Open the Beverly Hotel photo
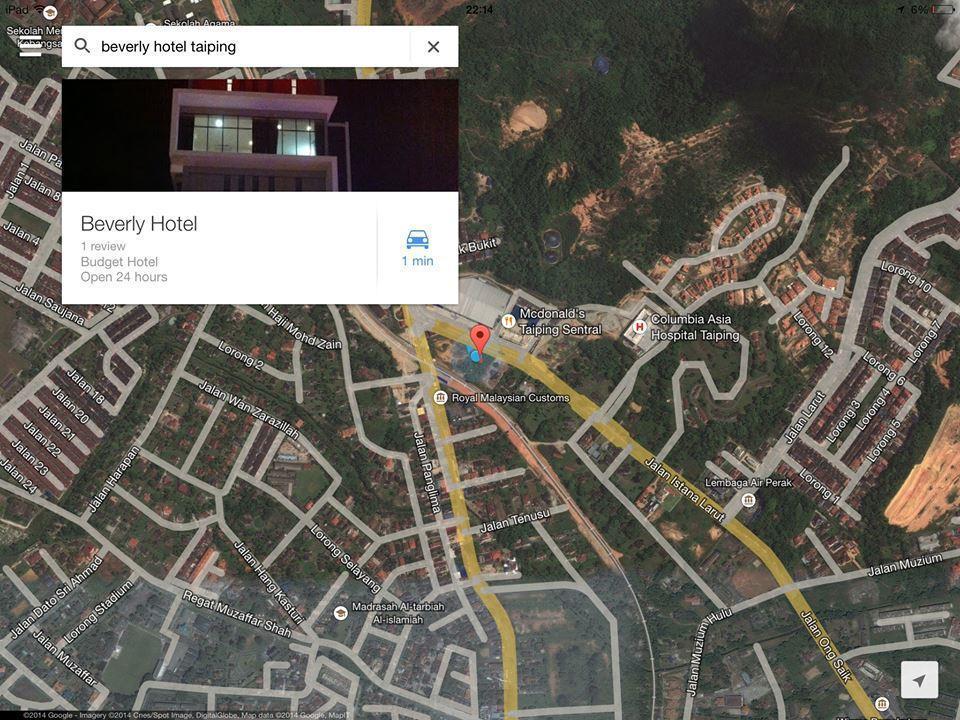The width and height of the screenshot is (960, 720). pos(260,135)
